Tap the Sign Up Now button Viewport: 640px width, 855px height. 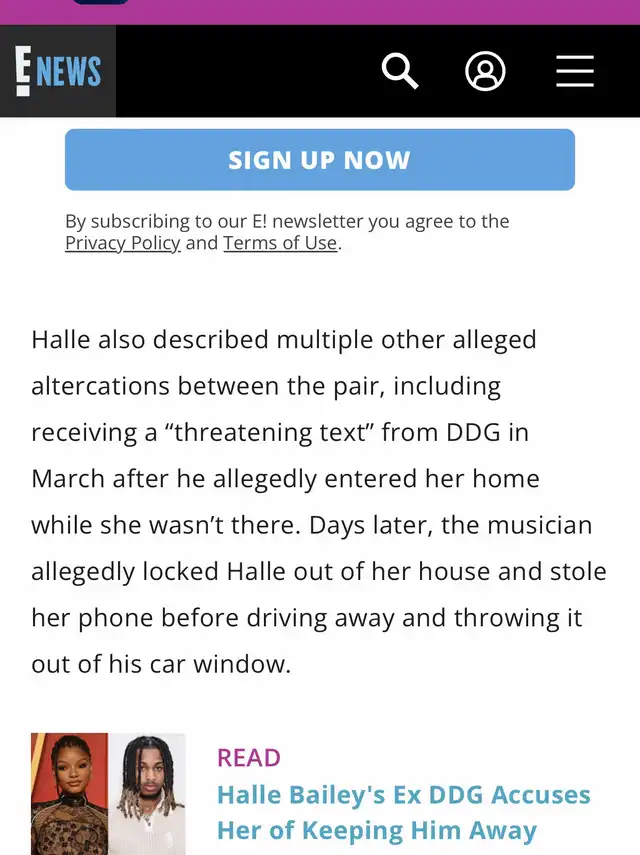(320, 160)
